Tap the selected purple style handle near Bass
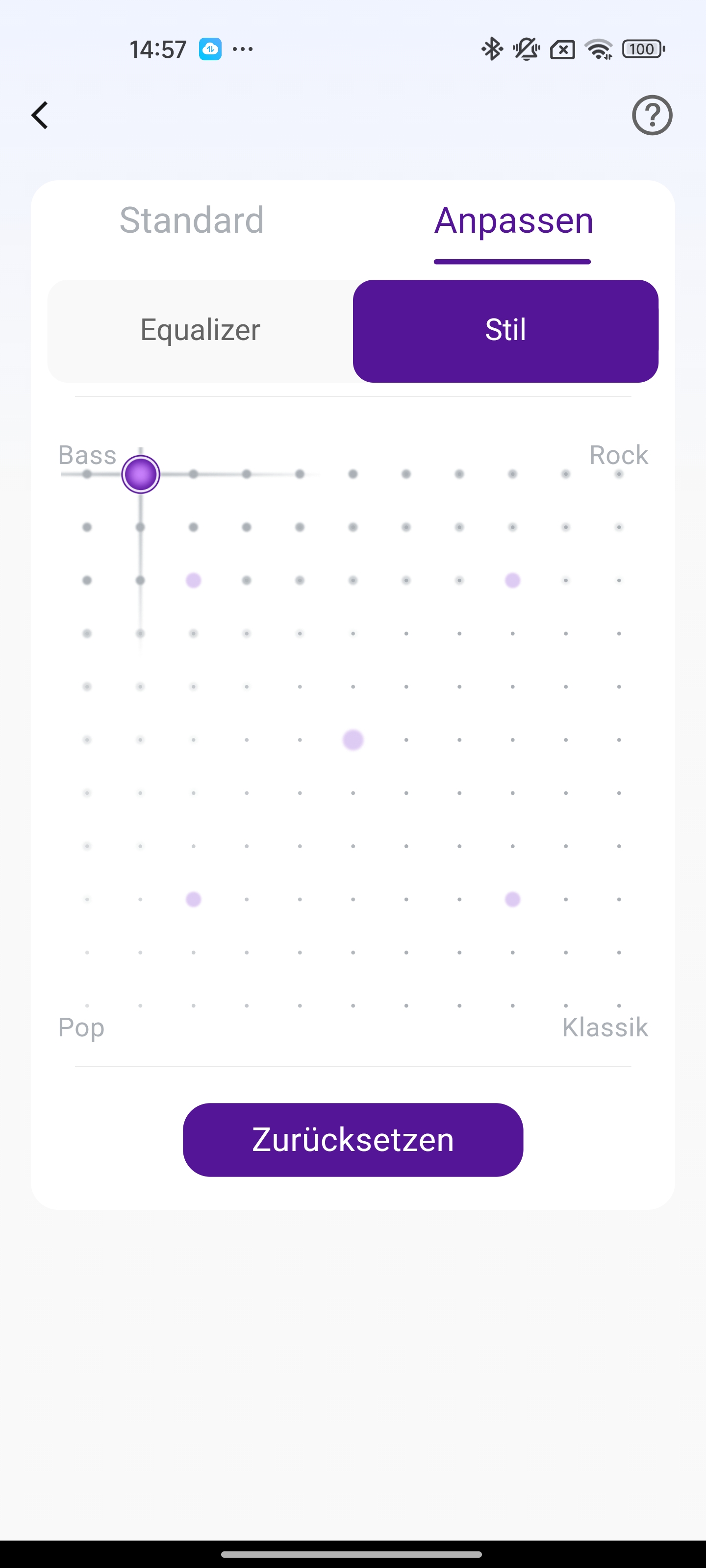This screenshot has width=706, height=1568. (141, 473)
